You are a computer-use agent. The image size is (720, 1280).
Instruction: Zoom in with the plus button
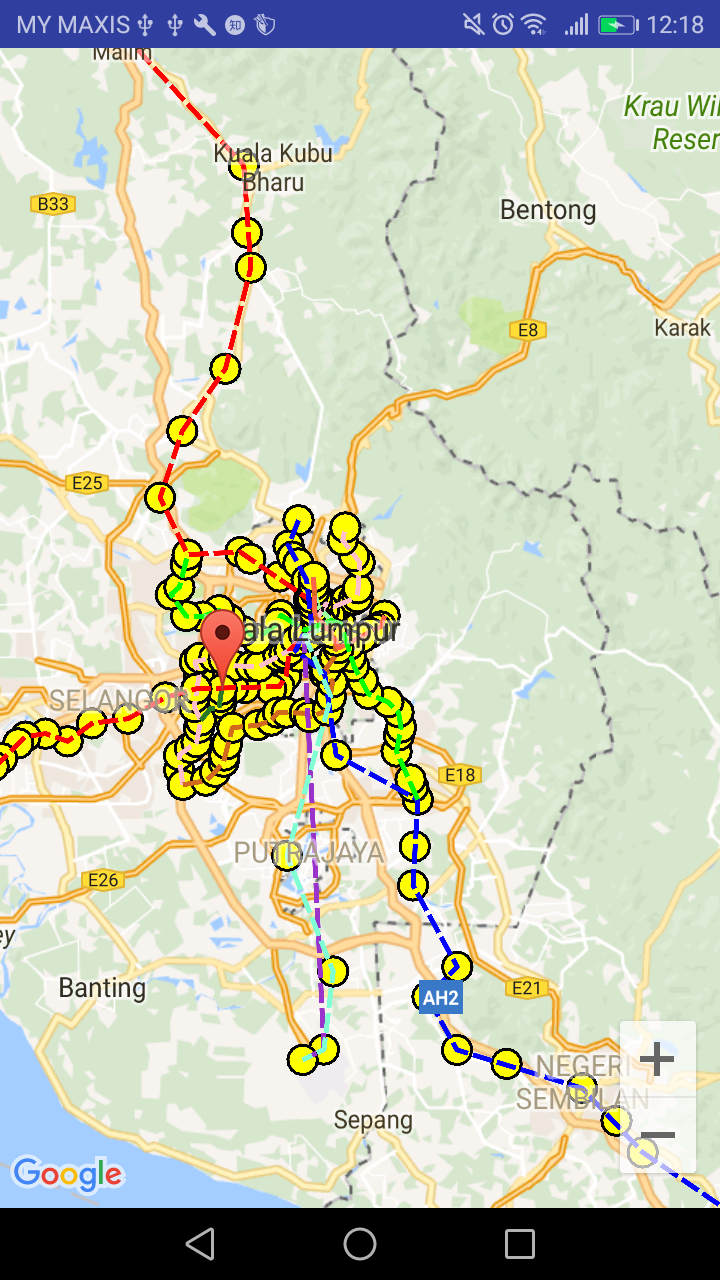pyautogui.click(x=657, y=1059)
